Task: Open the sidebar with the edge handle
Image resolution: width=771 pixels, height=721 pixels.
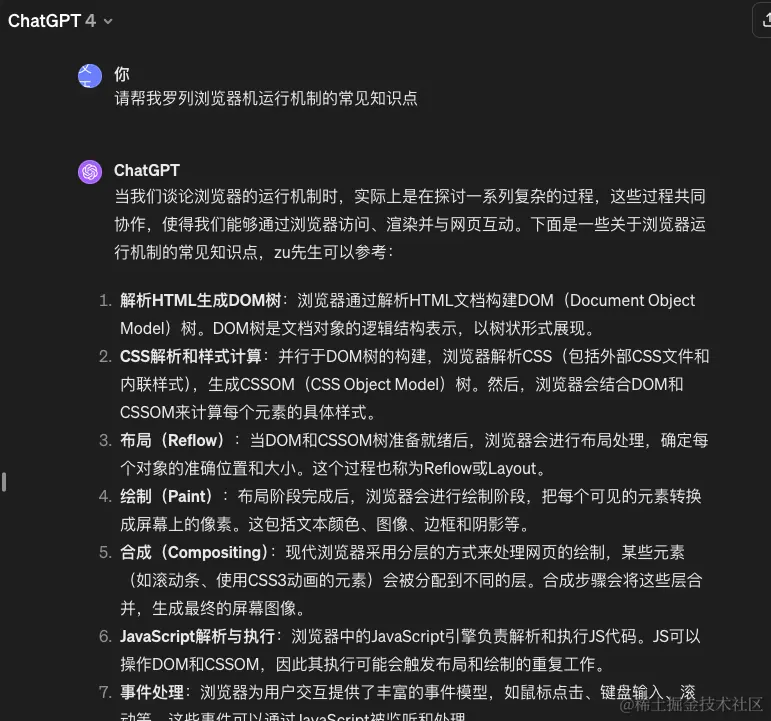Action: 4,482
